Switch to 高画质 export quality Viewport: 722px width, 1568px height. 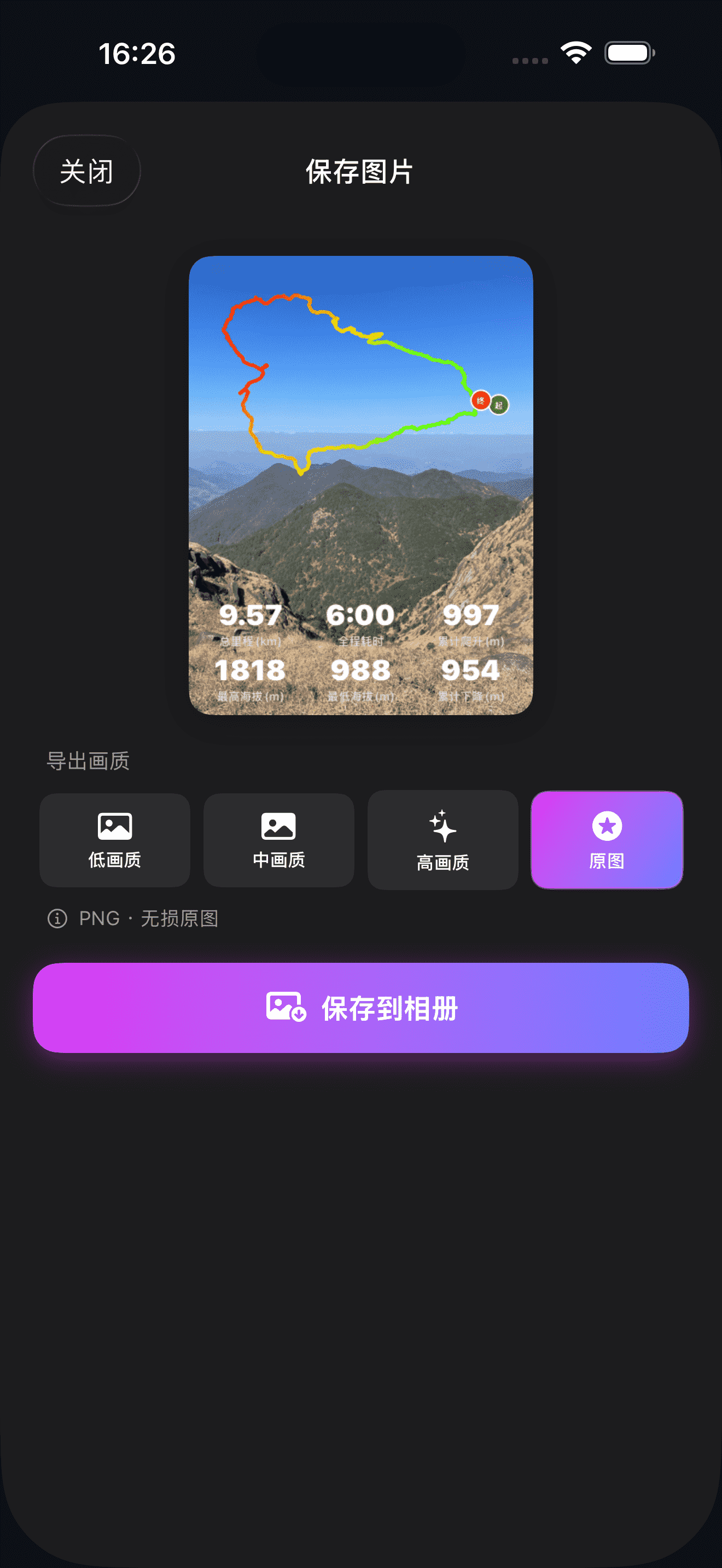pos(442,840)
